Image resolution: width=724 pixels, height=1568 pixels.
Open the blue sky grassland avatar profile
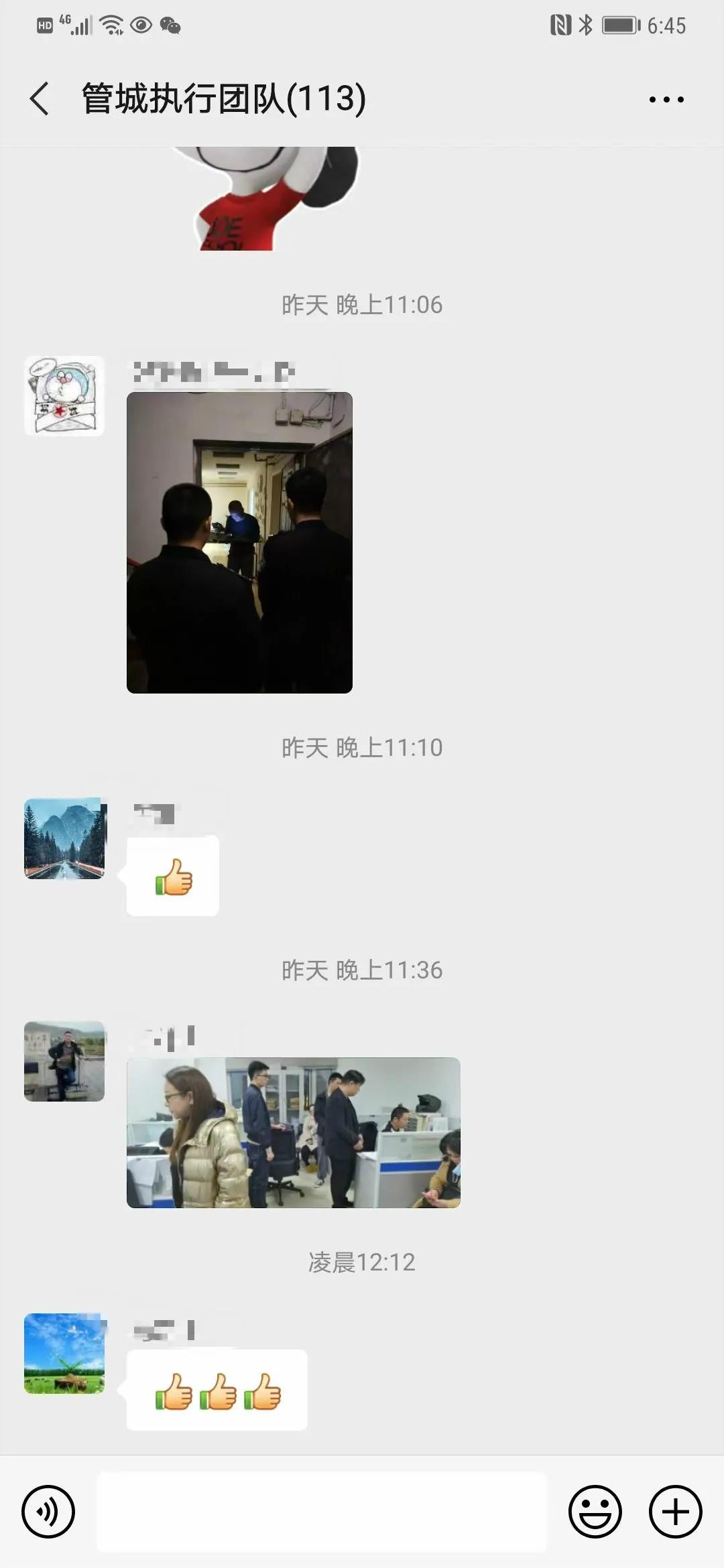coord(64,1353)
